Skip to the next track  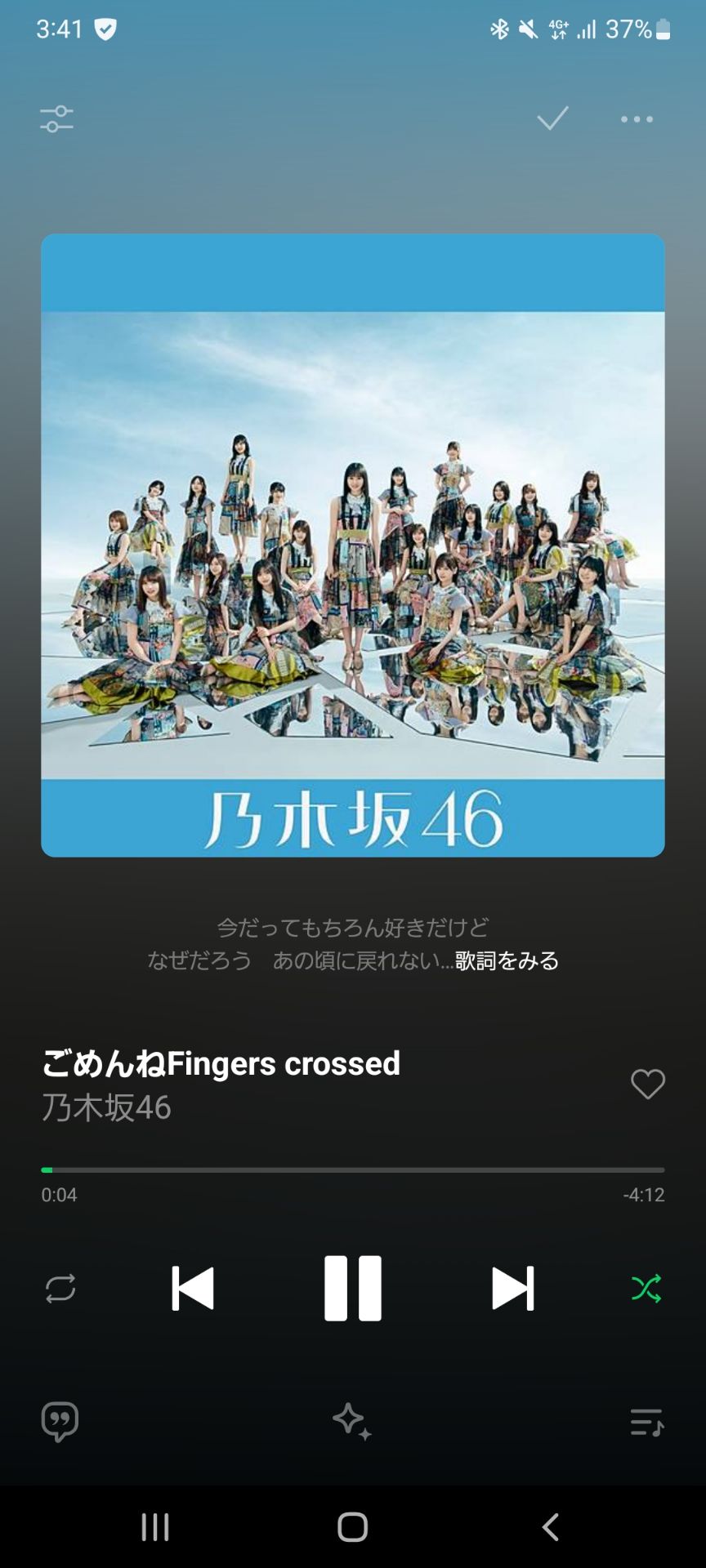click(x=513, y=1289)
